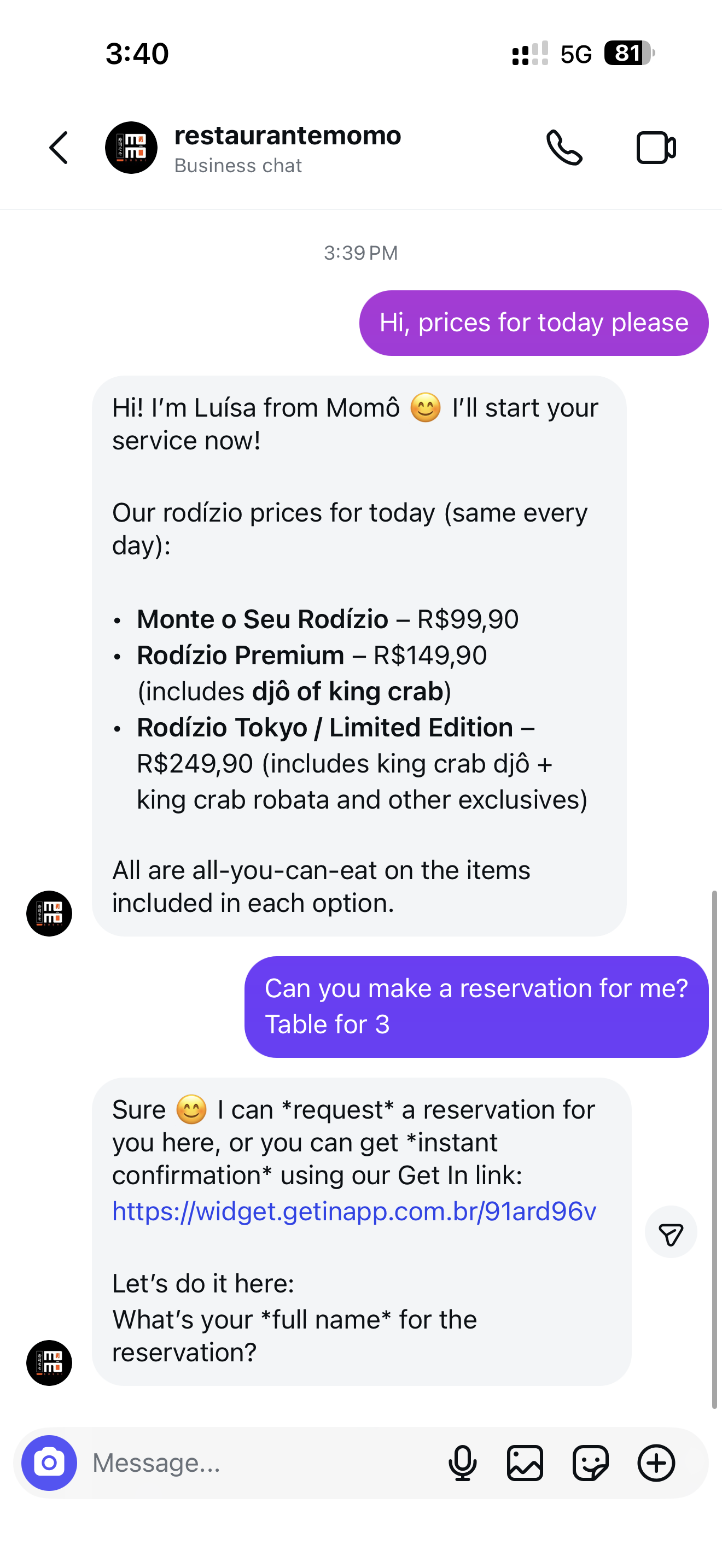Image resolution: width=722 pixels, height=1568 pixels.
Task: Tap the Momô avatar beside the latest reply
Action: (x=49, y=1363)
